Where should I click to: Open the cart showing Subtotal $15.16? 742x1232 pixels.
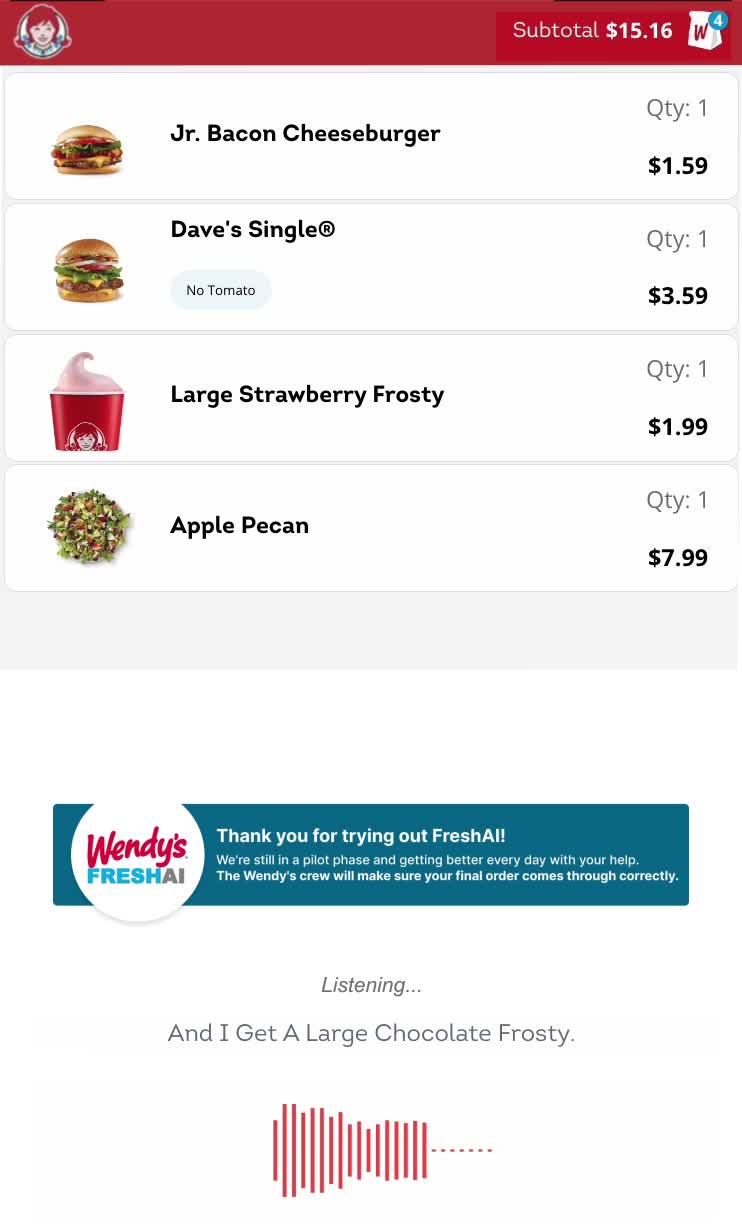click(613, 32)
